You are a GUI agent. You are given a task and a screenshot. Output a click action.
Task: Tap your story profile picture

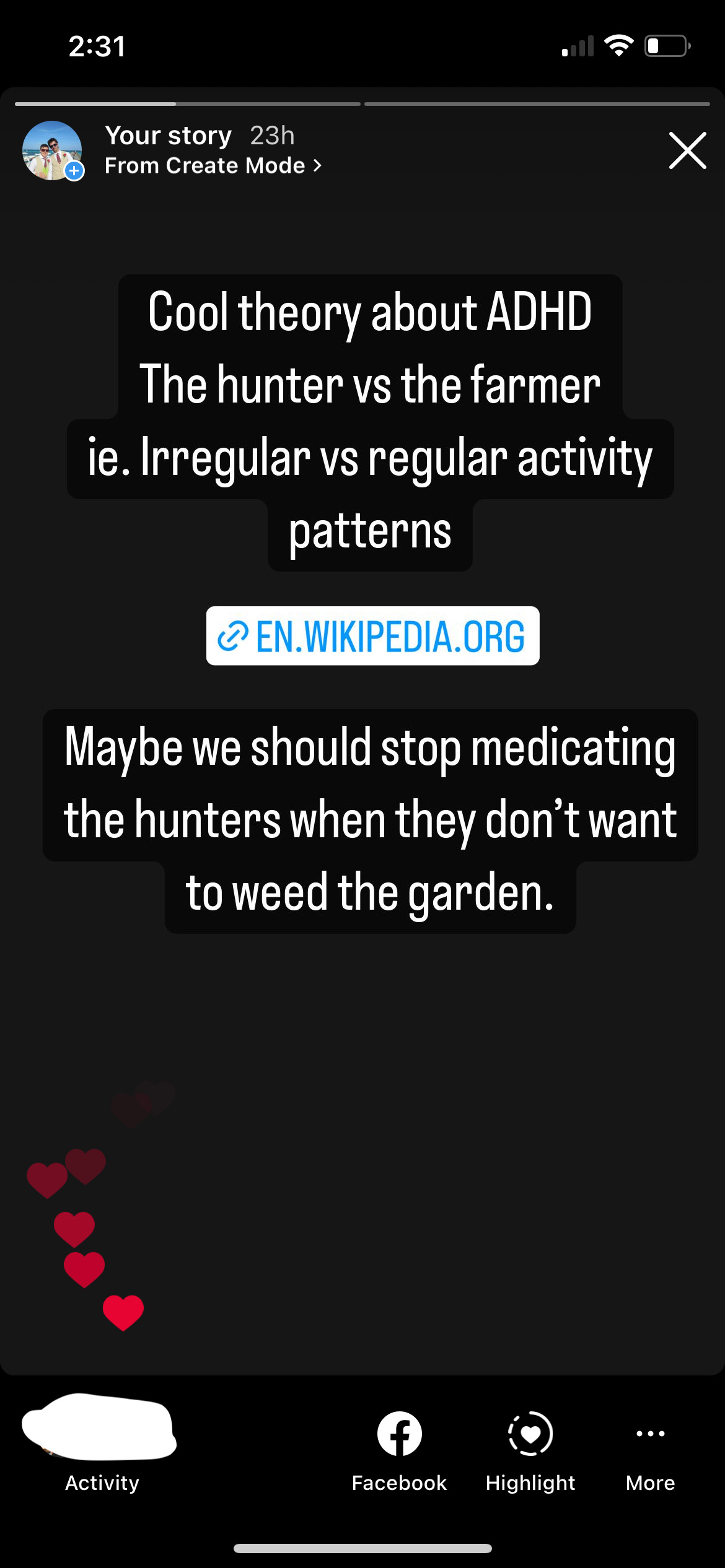52,150
